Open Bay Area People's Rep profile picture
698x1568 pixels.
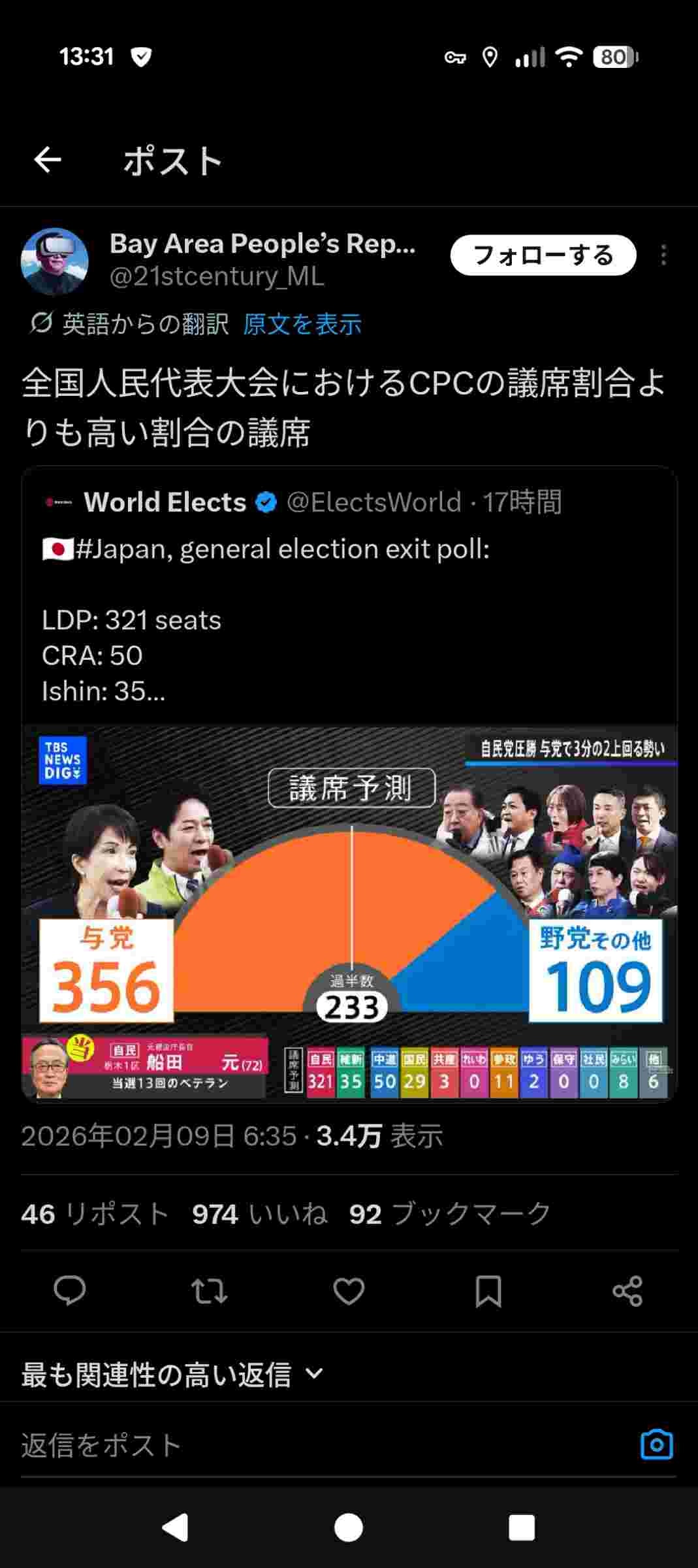point(55,261)
